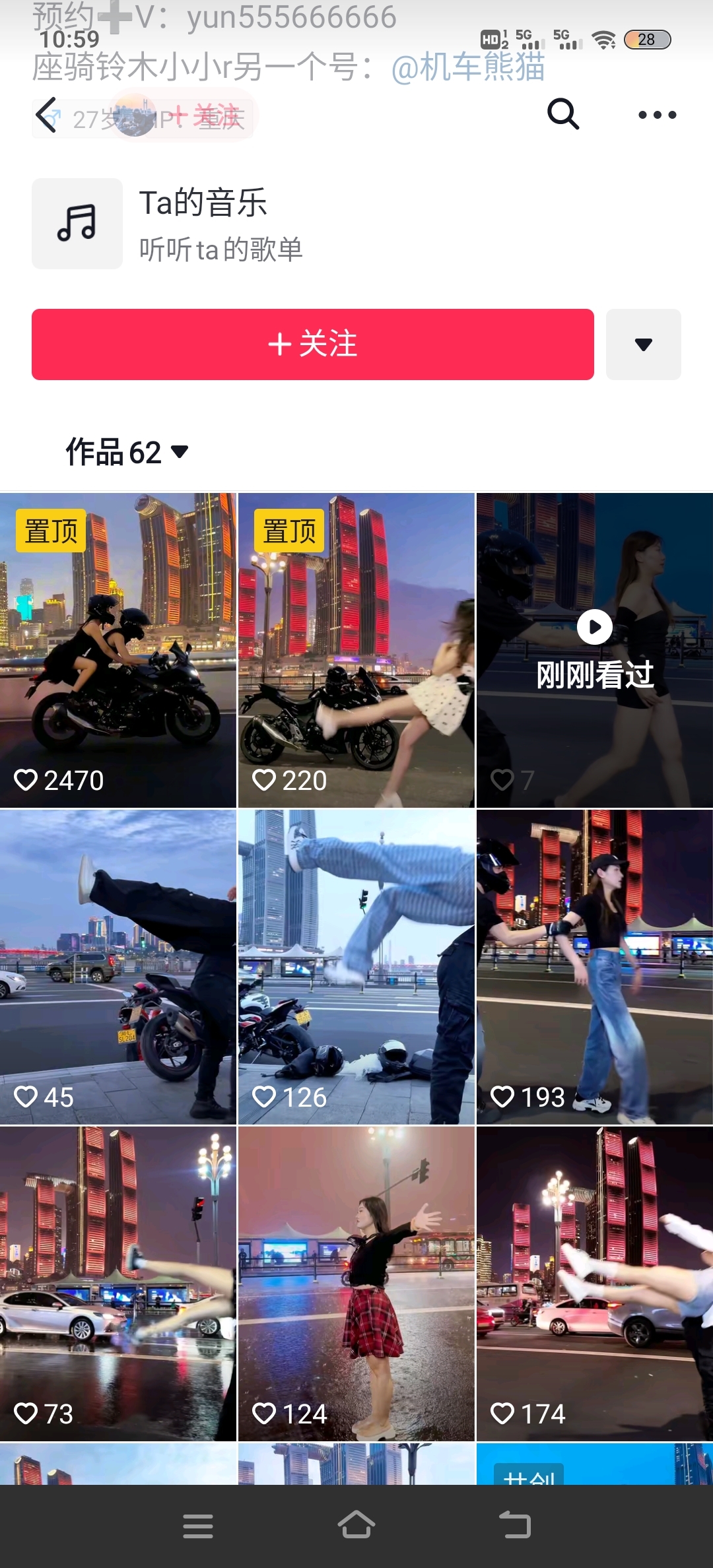
Task: Go to the system home screen
Action: tap(356, 1526)
